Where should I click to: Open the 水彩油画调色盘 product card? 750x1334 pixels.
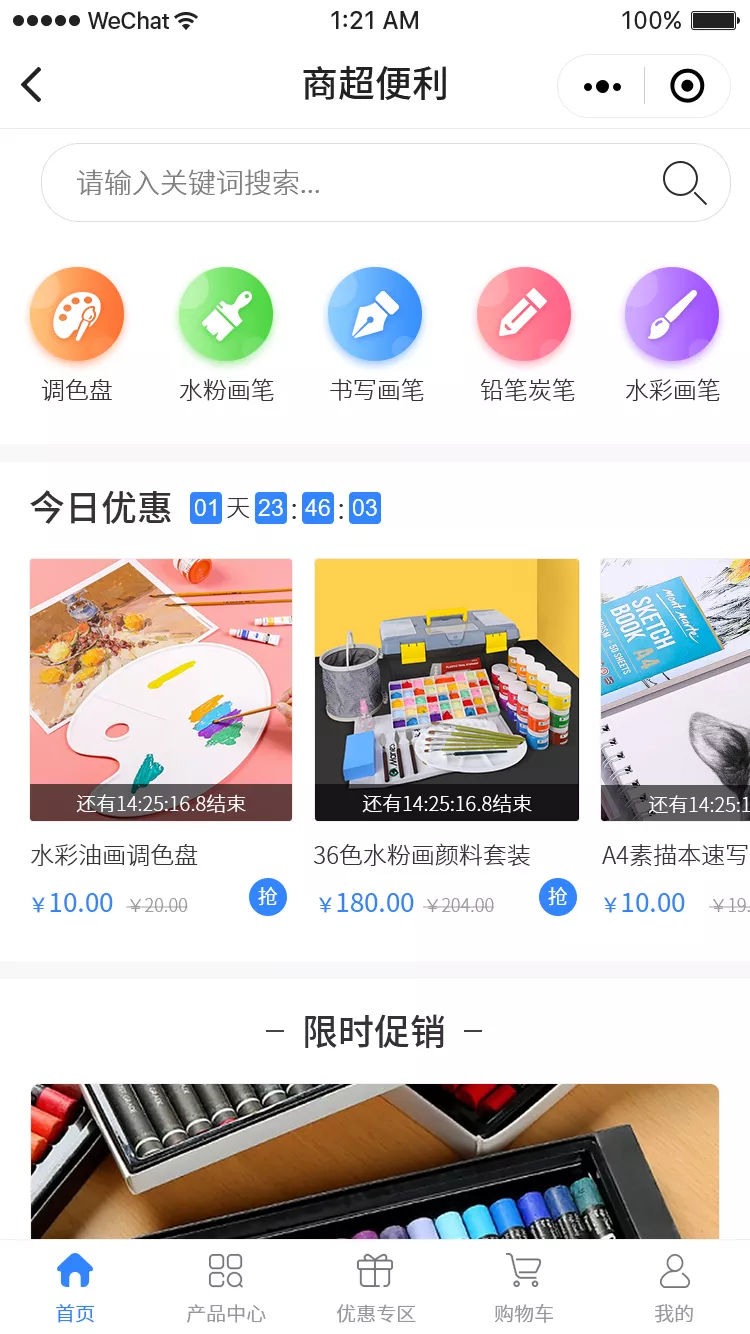[161, 690]
